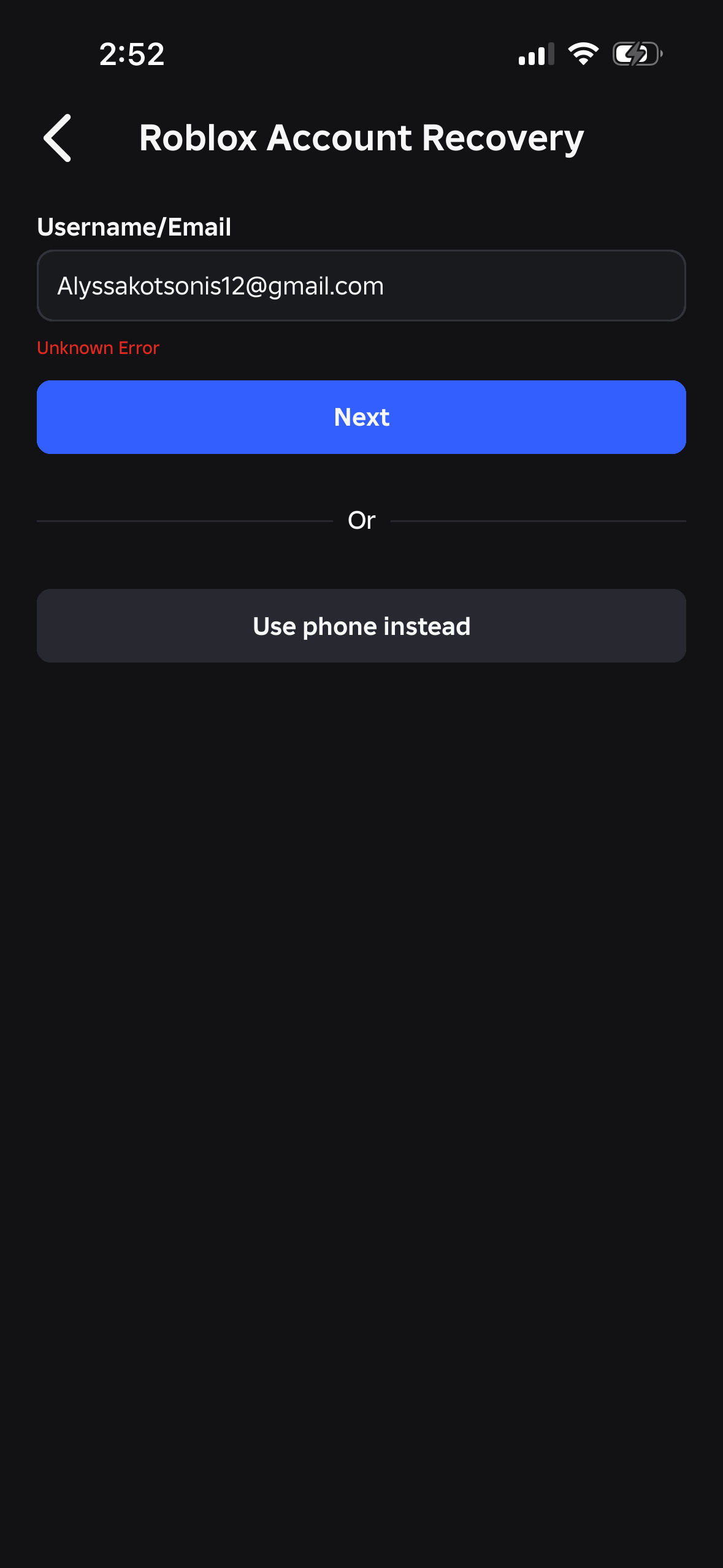723x1568 pixels.
Task: Tap the blue Next button
Action: pyautogui.click(x=361, y=417)
